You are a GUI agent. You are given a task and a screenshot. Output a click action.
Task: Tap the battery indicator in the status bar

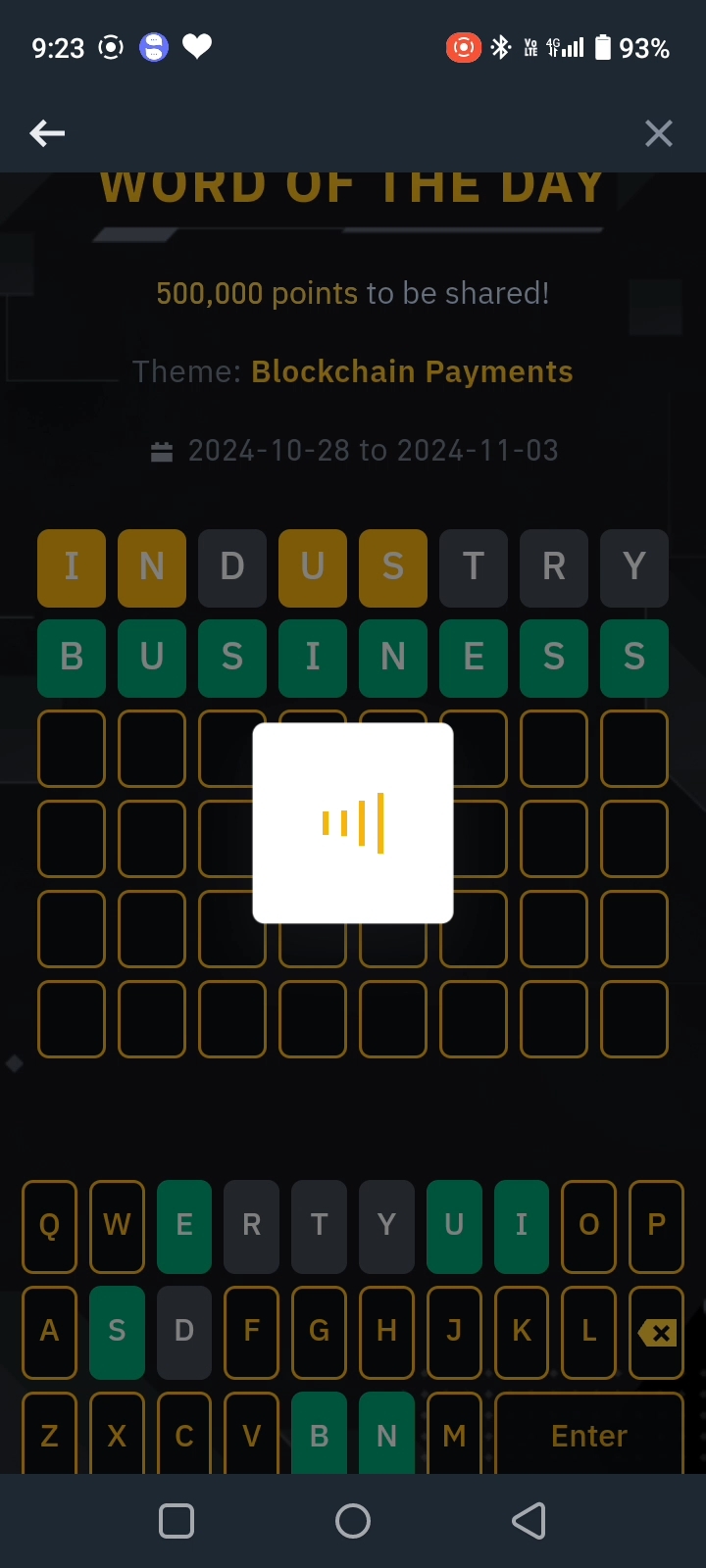(x=604, y=46)
